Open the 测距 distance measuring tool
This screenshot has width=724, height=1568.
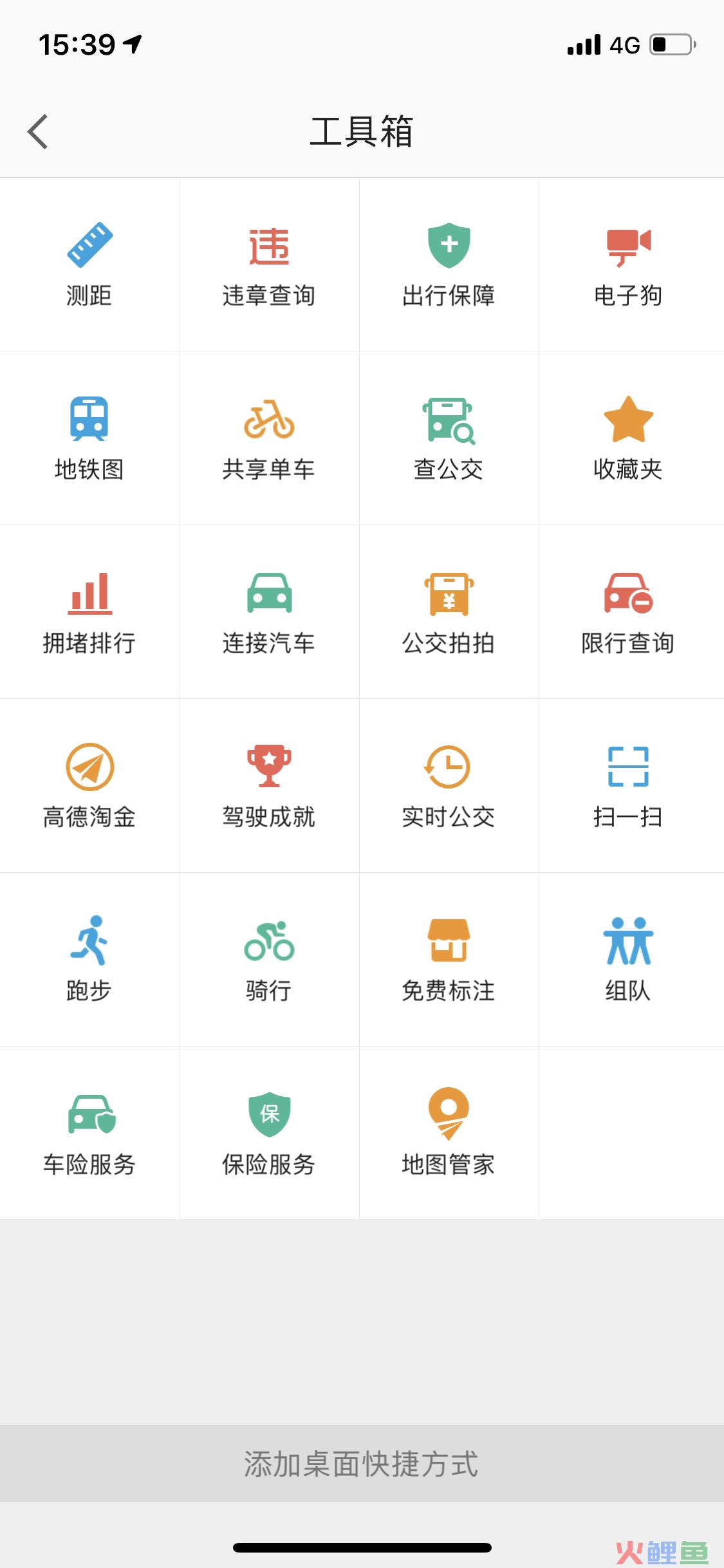pos(89,265)
